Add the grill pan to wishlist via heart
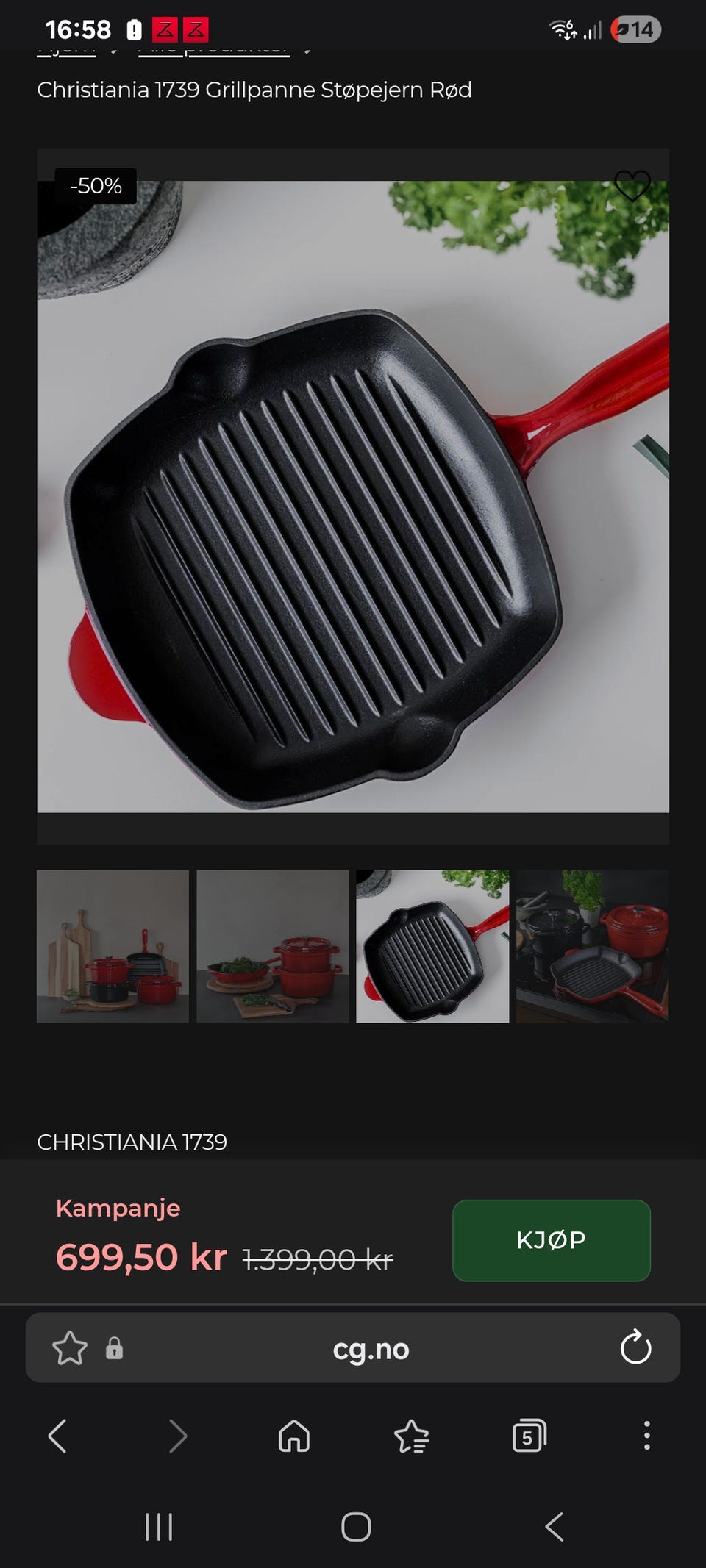 pos(632,186)
